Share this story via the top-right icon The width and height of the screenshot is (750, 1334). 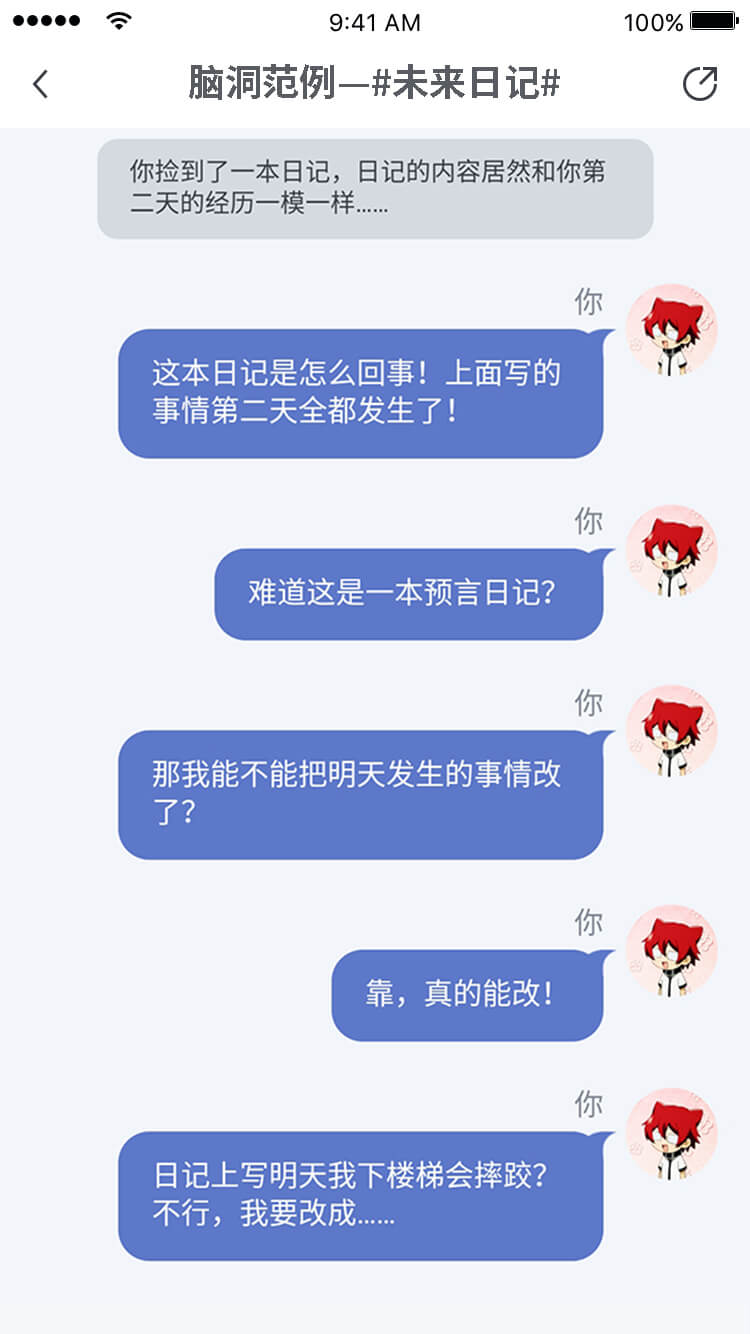pos(699,84)
